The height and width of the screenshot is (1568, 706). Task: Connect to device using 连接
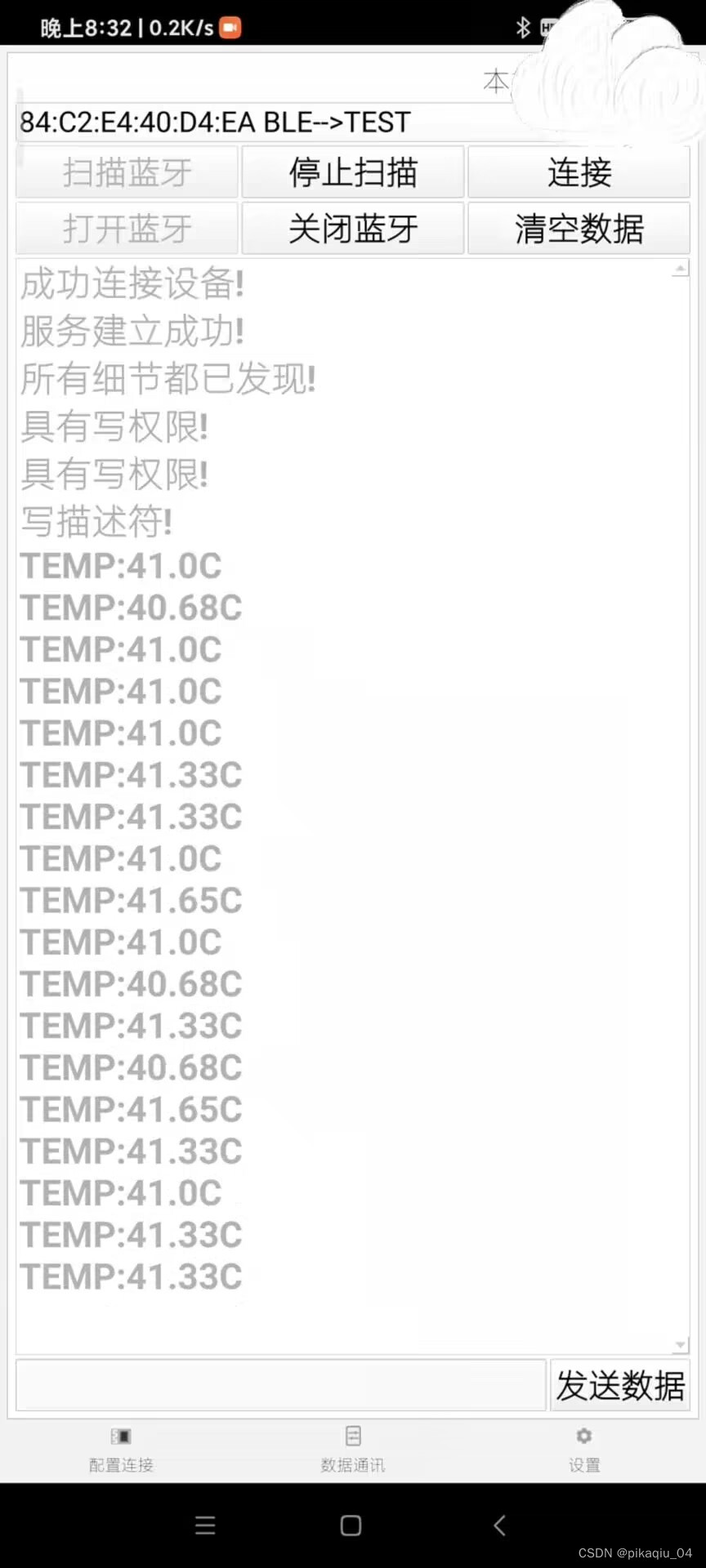(x=579, y=172)
